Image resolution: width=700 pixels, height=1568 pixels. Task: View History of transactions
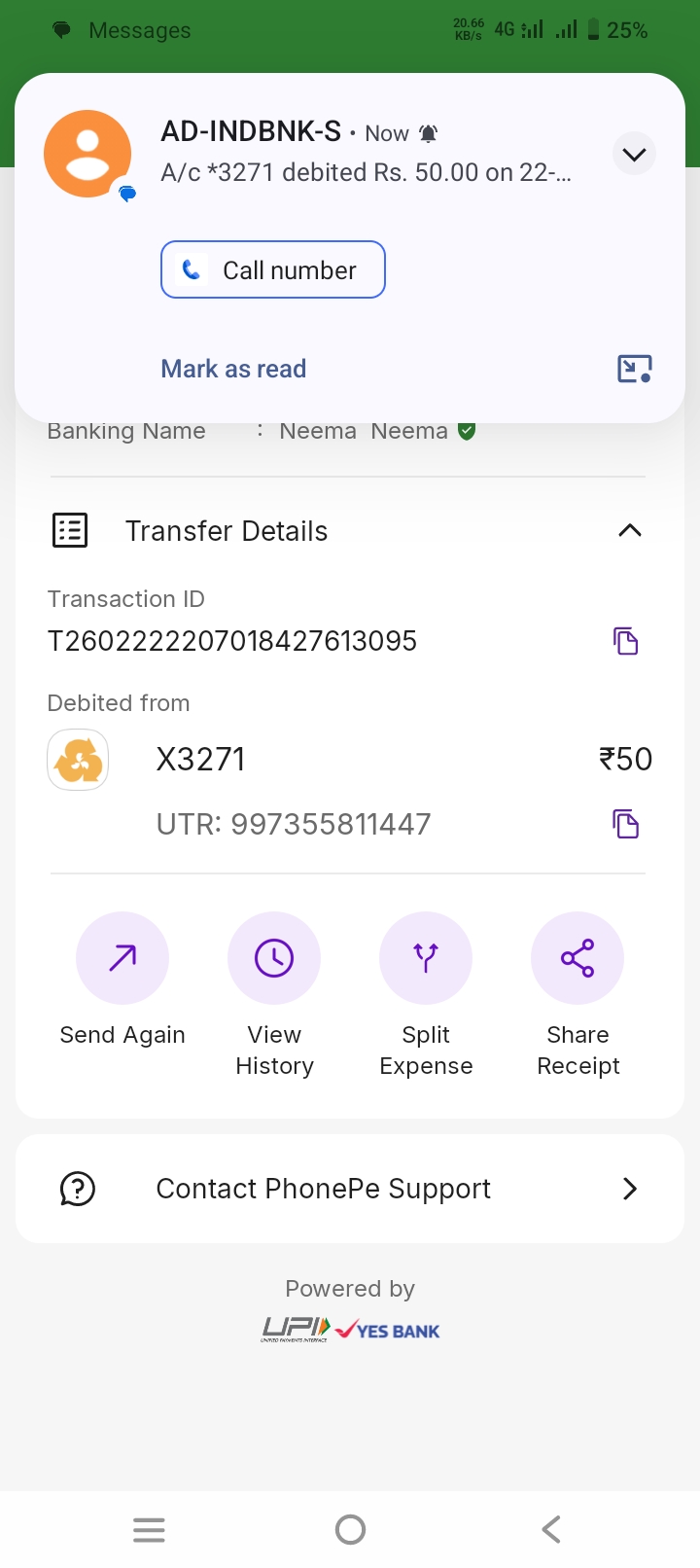pyautogui.click(x=274, y=959)
